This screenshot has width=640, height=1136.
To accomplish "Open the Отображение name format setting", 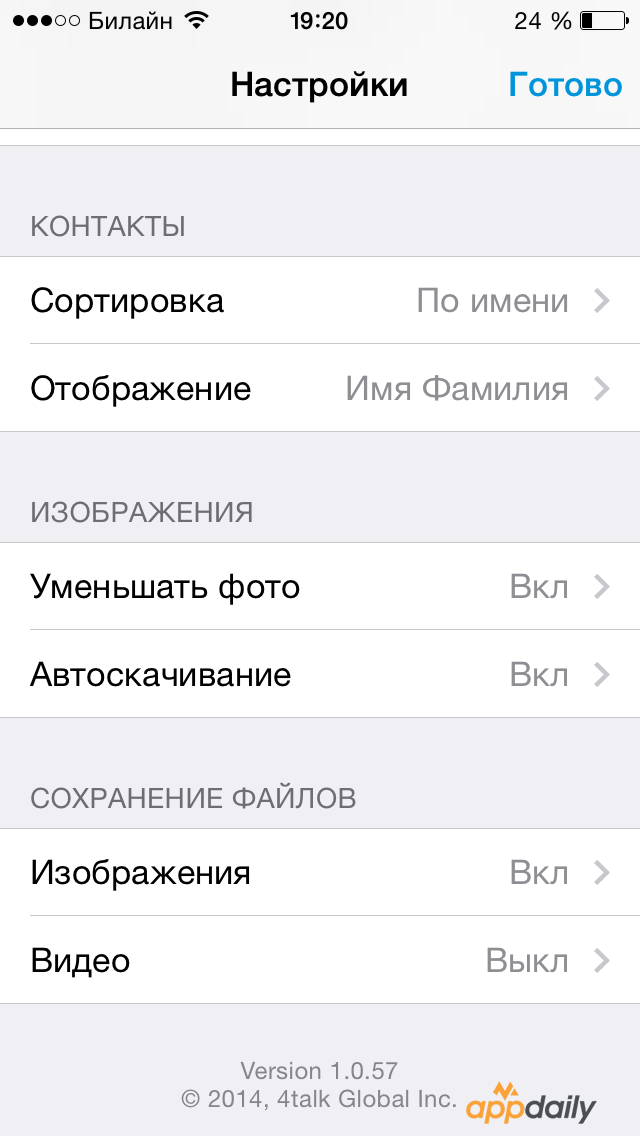I will point(320,388).
